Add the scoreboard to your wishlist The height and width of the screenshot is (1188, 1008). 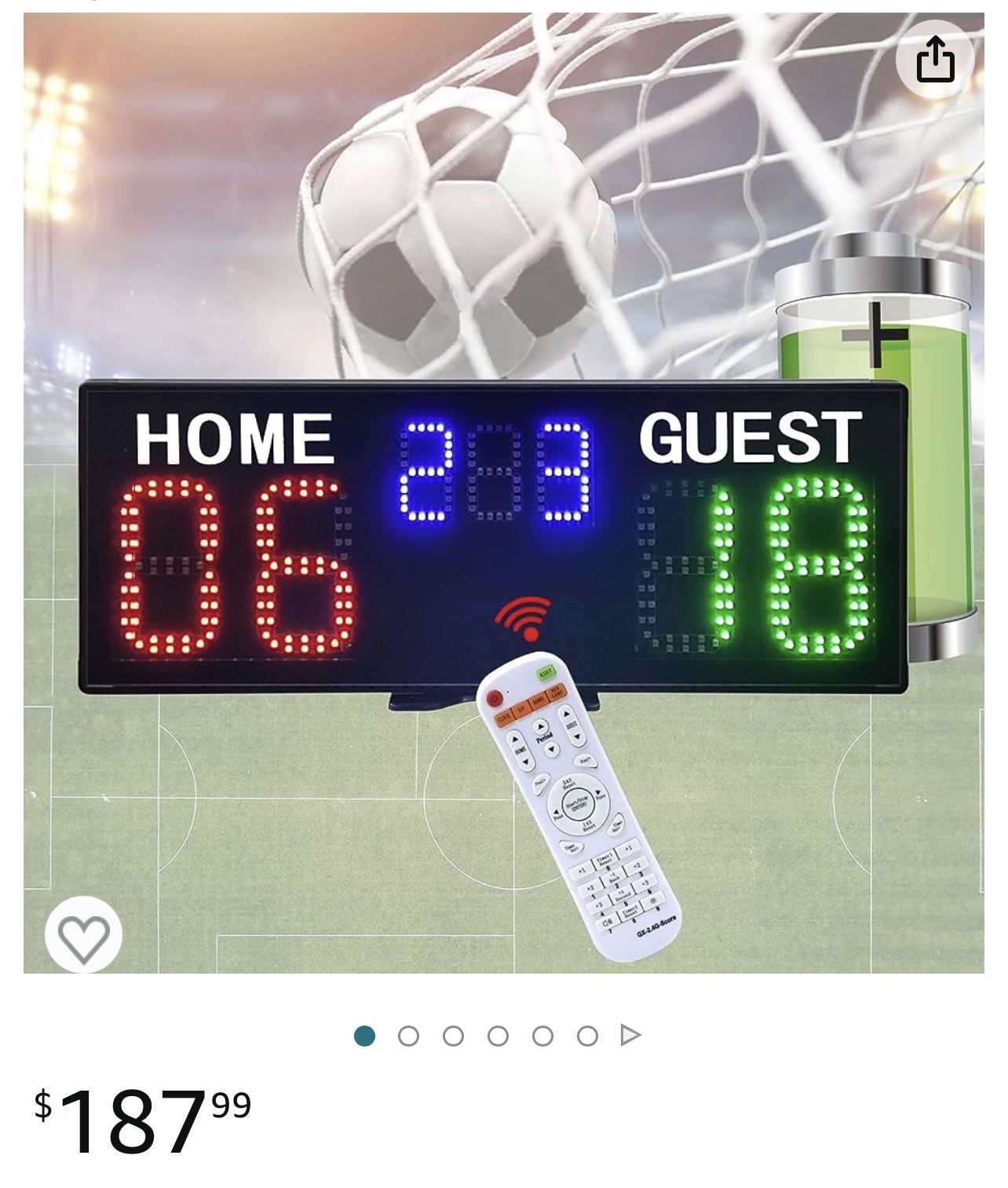coord(83,934)
